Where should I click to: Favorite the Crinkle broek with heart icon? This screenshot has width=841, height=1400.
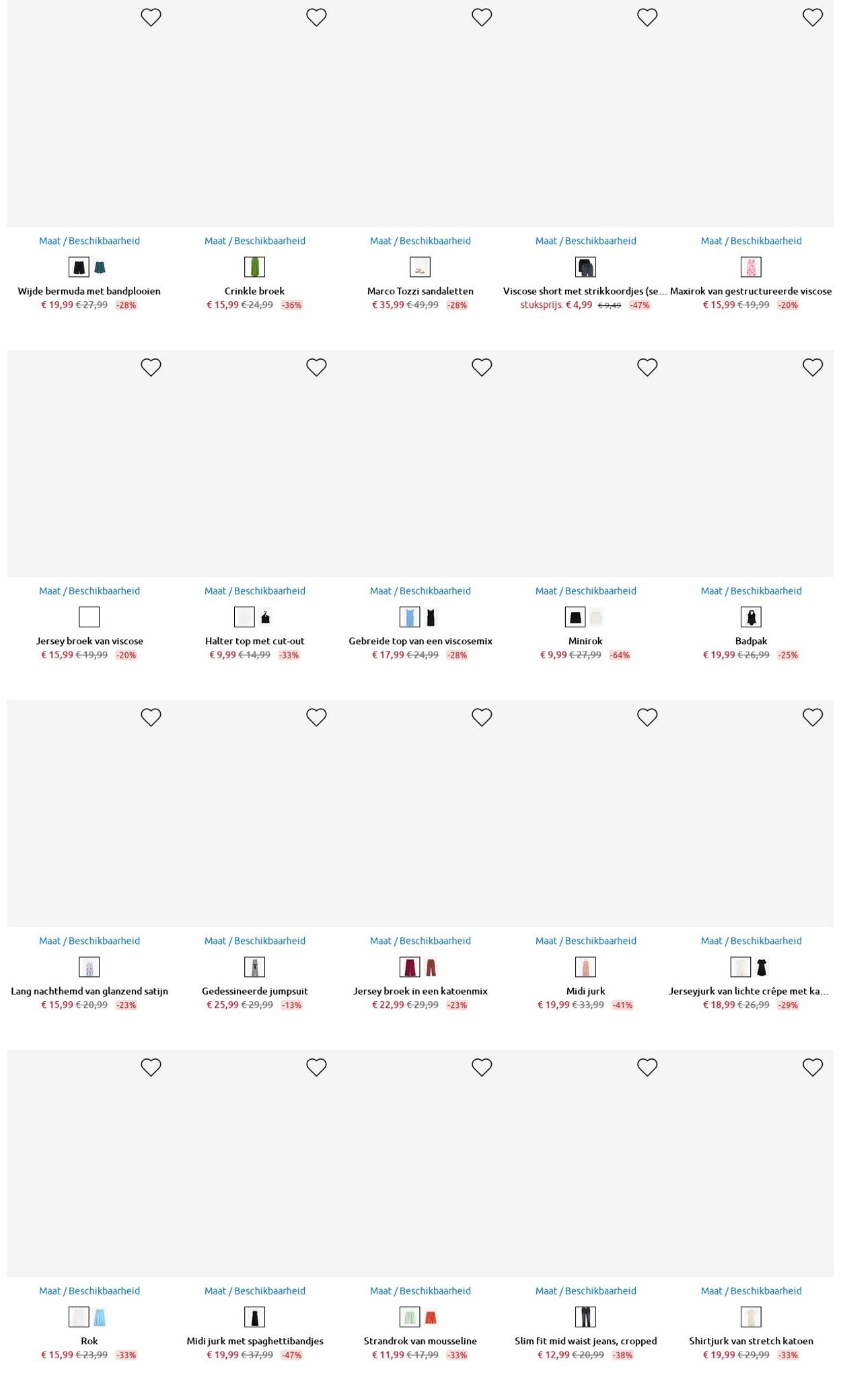click(x=316, y=17)
